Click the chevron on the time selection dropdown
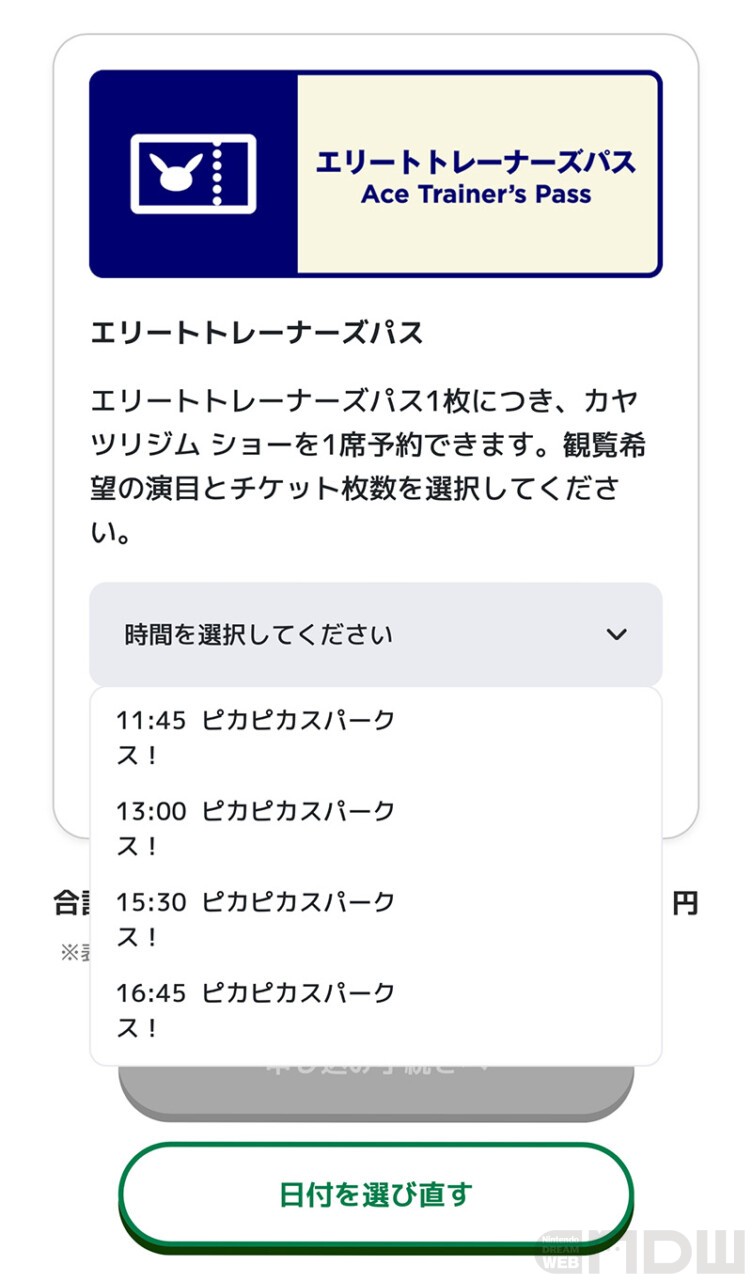 click(x=618, y=634)
